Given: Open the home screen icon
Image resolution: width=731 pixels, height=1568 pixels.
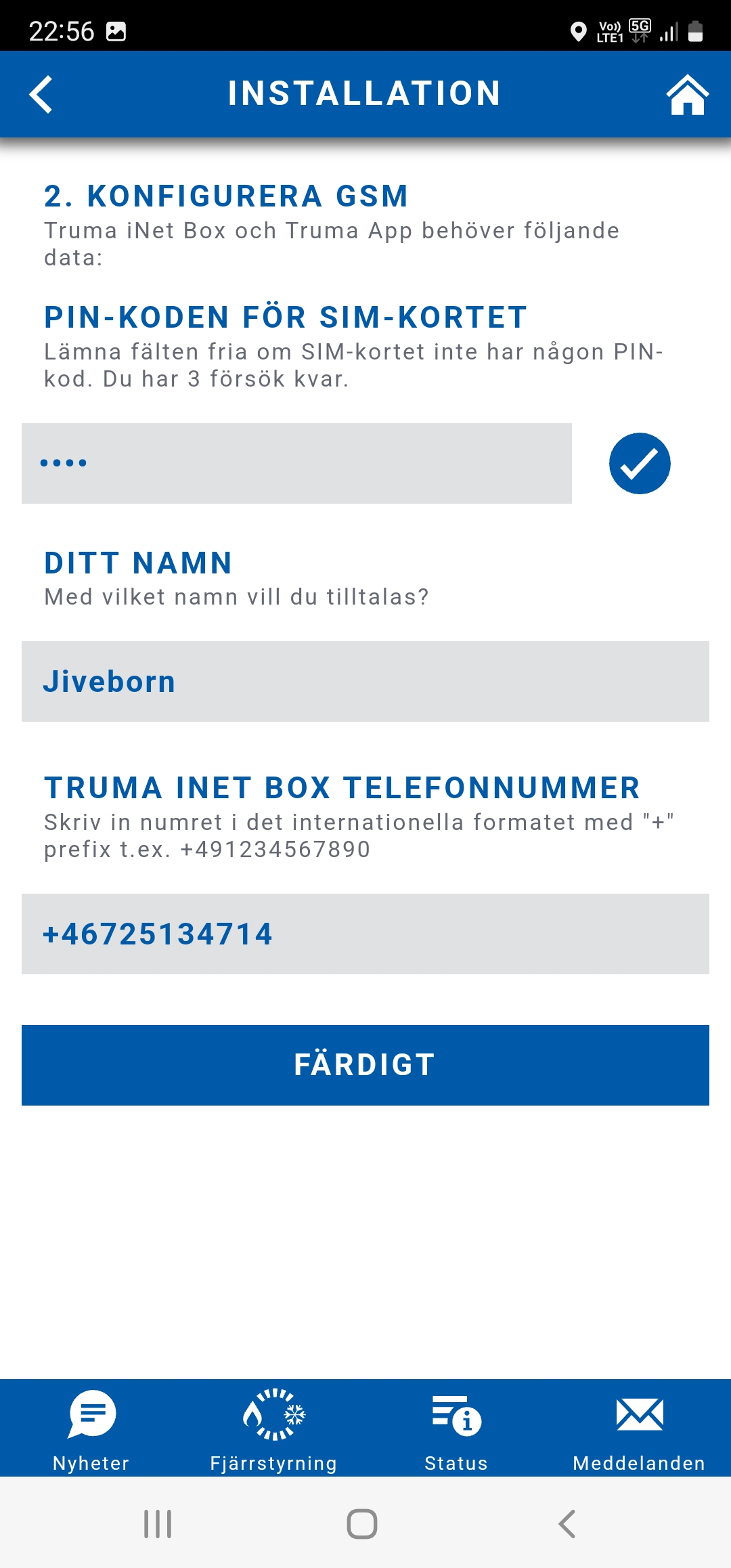Looking at the screenshot, I should (688, 94).
